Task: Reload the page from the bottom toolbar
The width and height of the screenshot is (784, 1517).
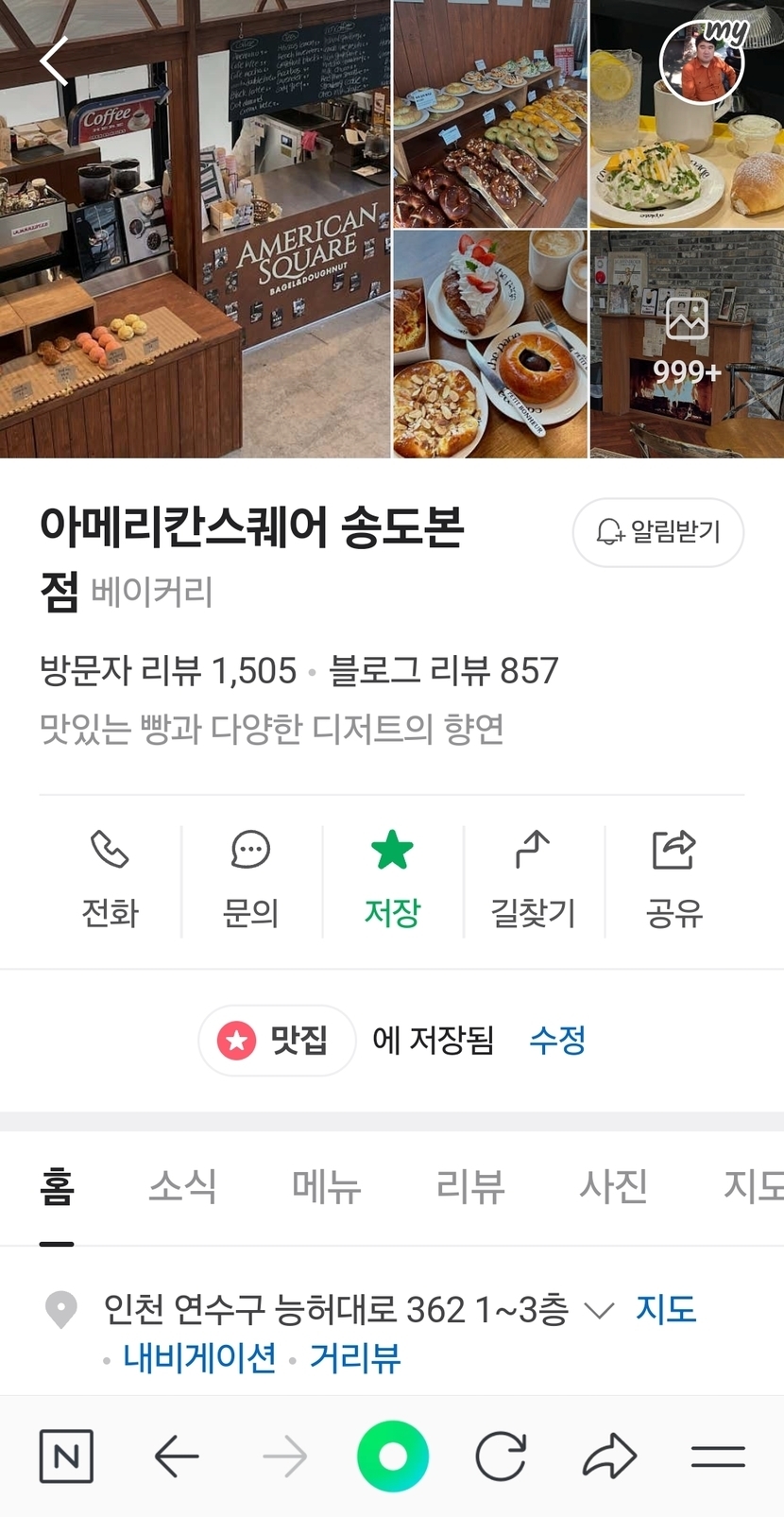Action: click(x=501, y=1457)
